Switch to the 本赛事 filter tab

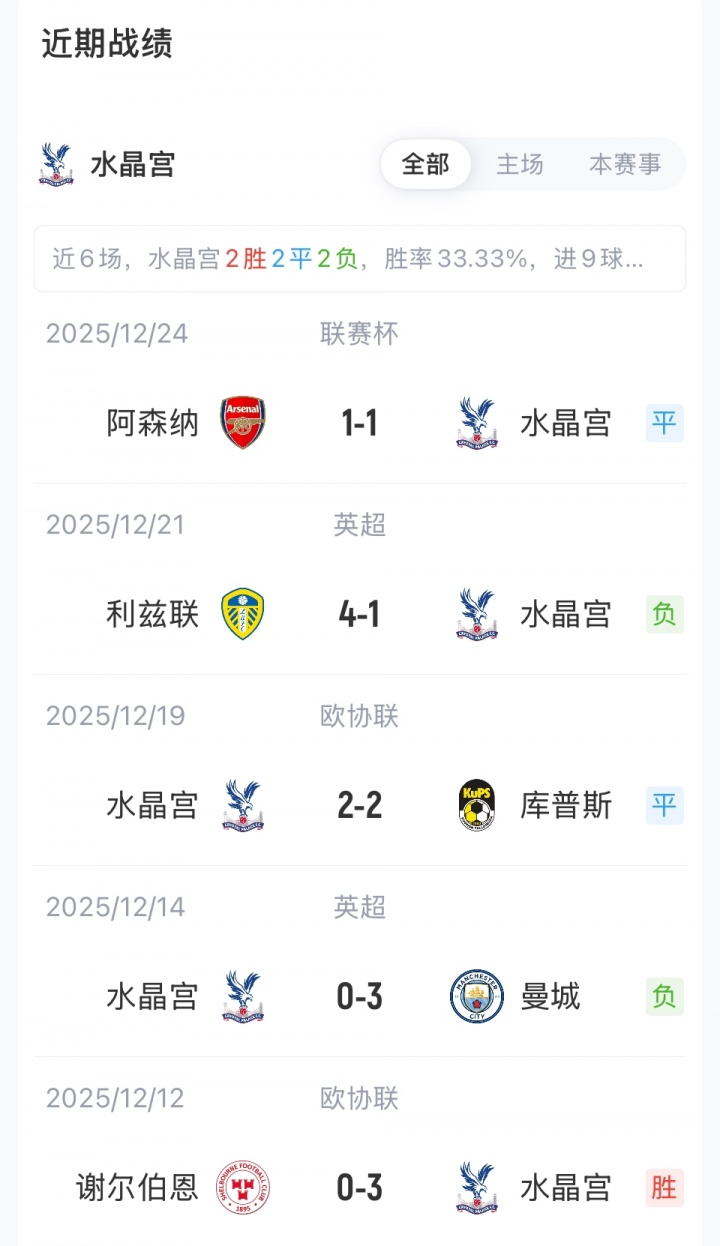click(625, 164)
